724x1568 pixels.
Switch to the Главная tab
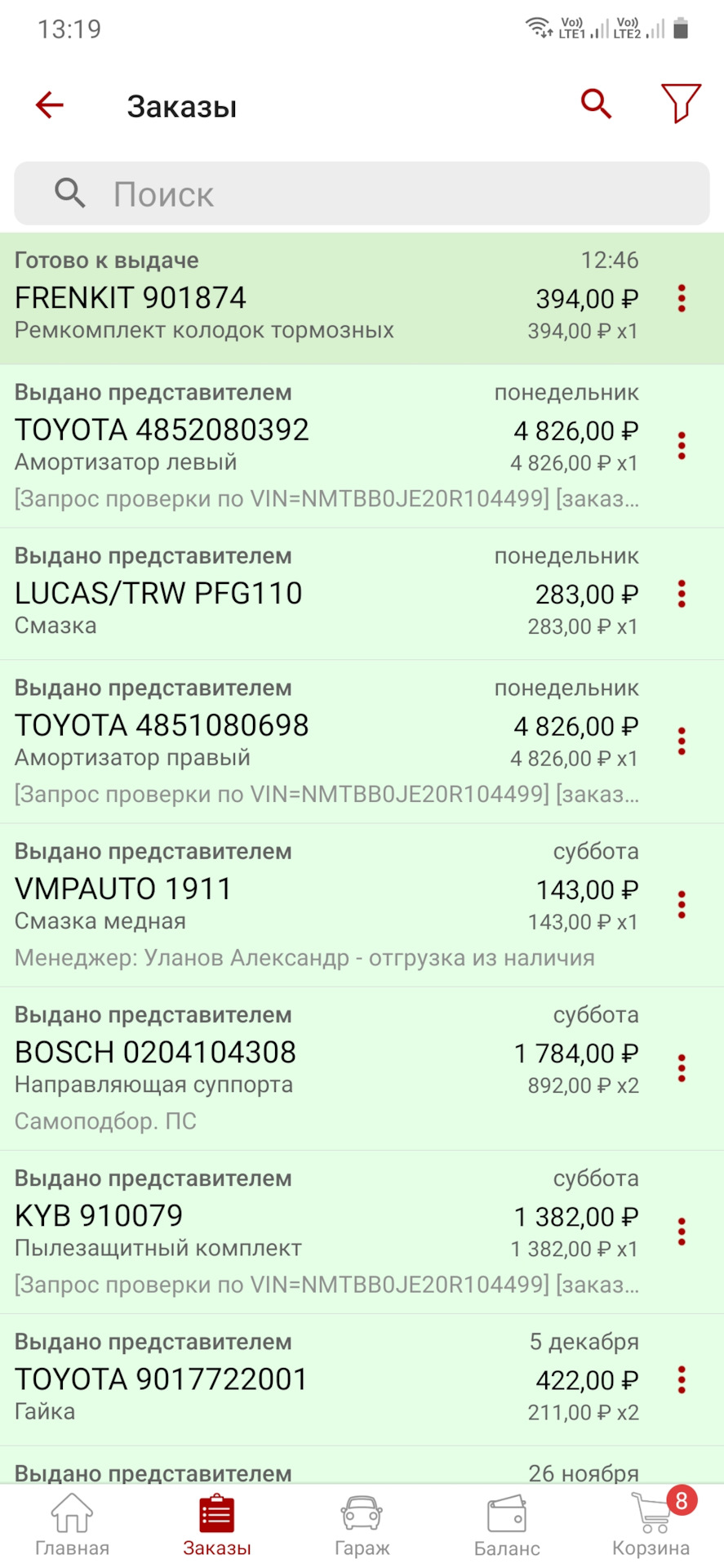point(72,1526)
